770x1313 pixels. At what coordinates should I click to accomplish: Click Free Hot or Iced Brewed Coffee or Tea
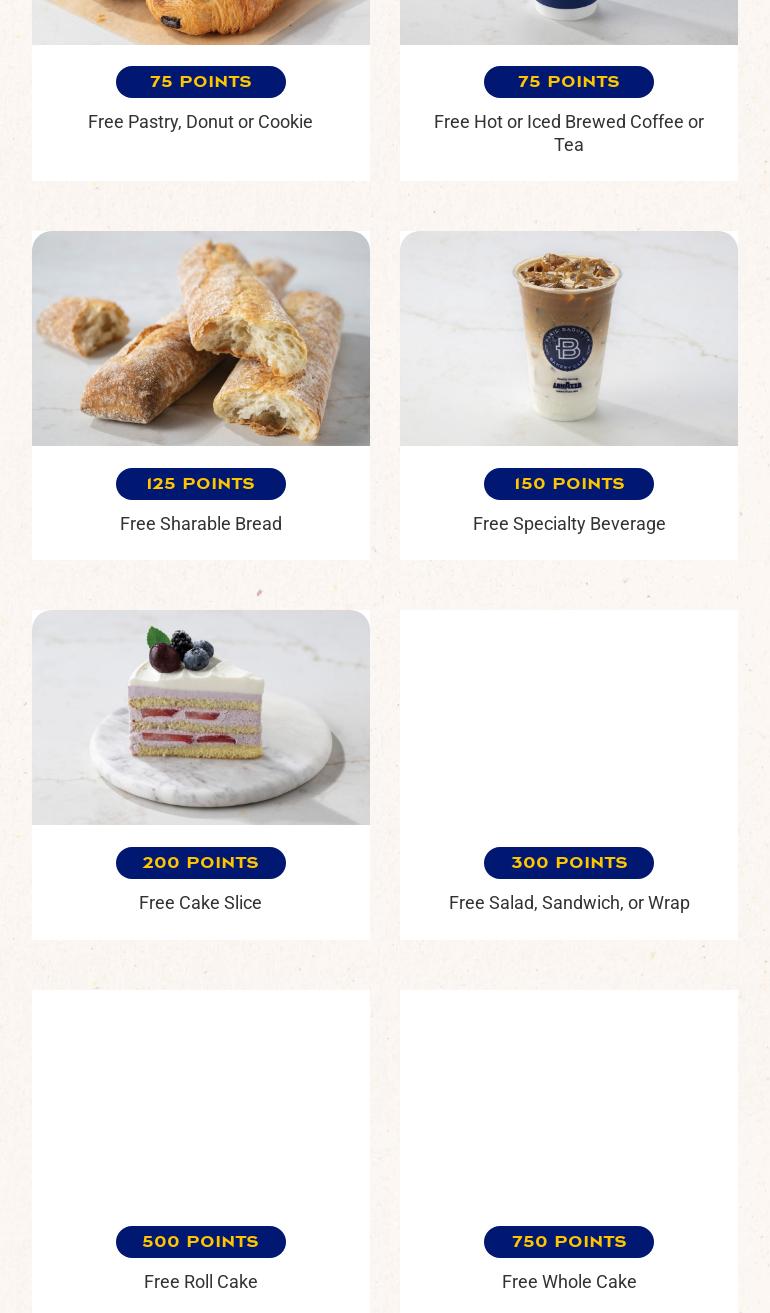(x=568, y=133)
